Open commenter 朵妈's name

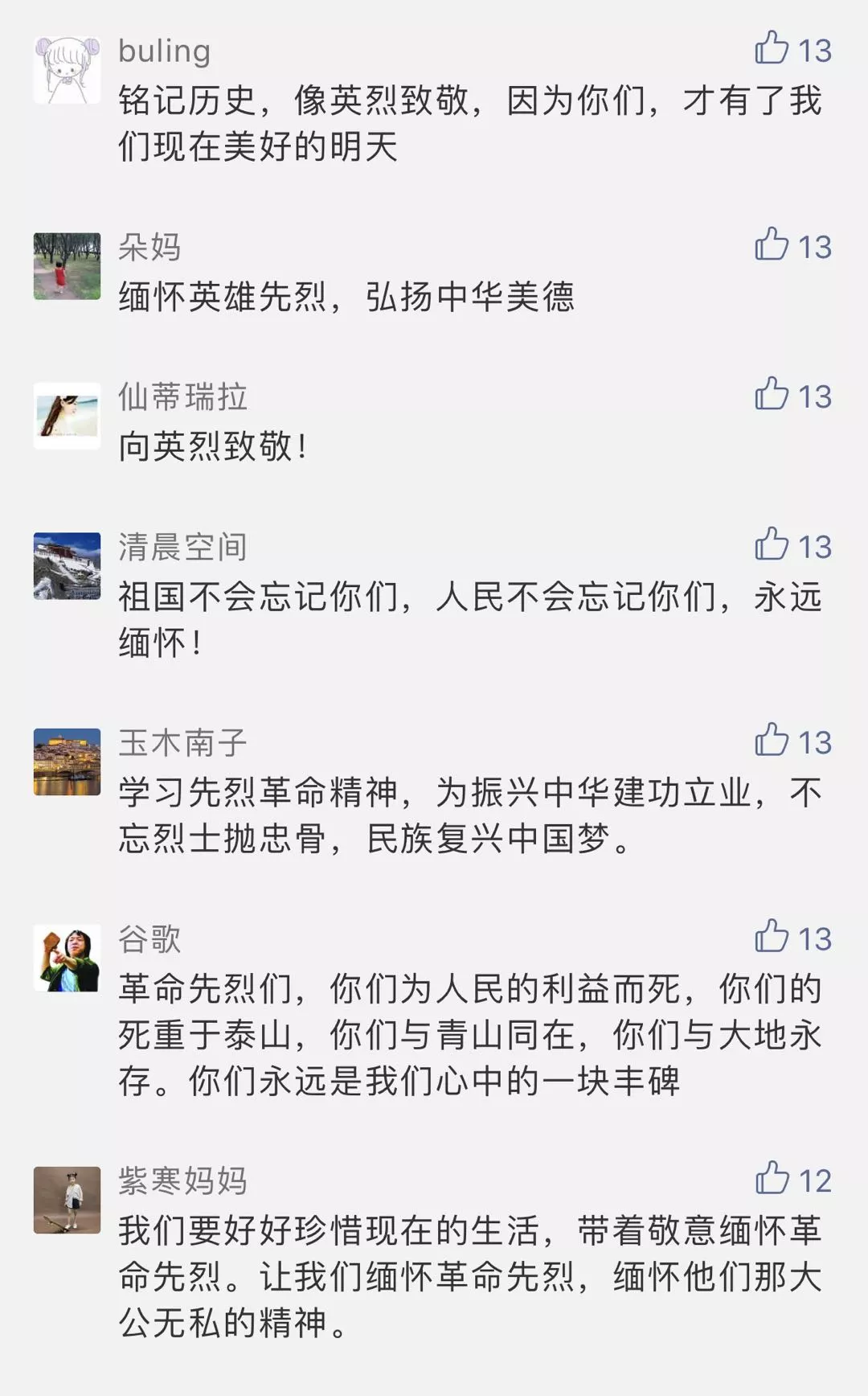point(149,248)
